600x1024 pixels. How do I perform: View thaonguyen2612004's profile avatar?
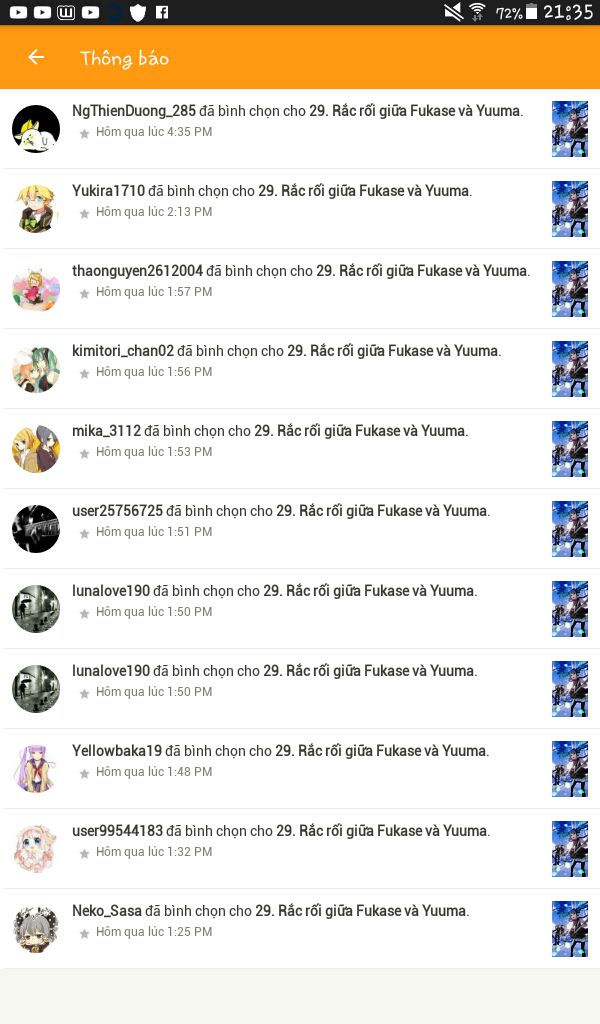point(36,289)
